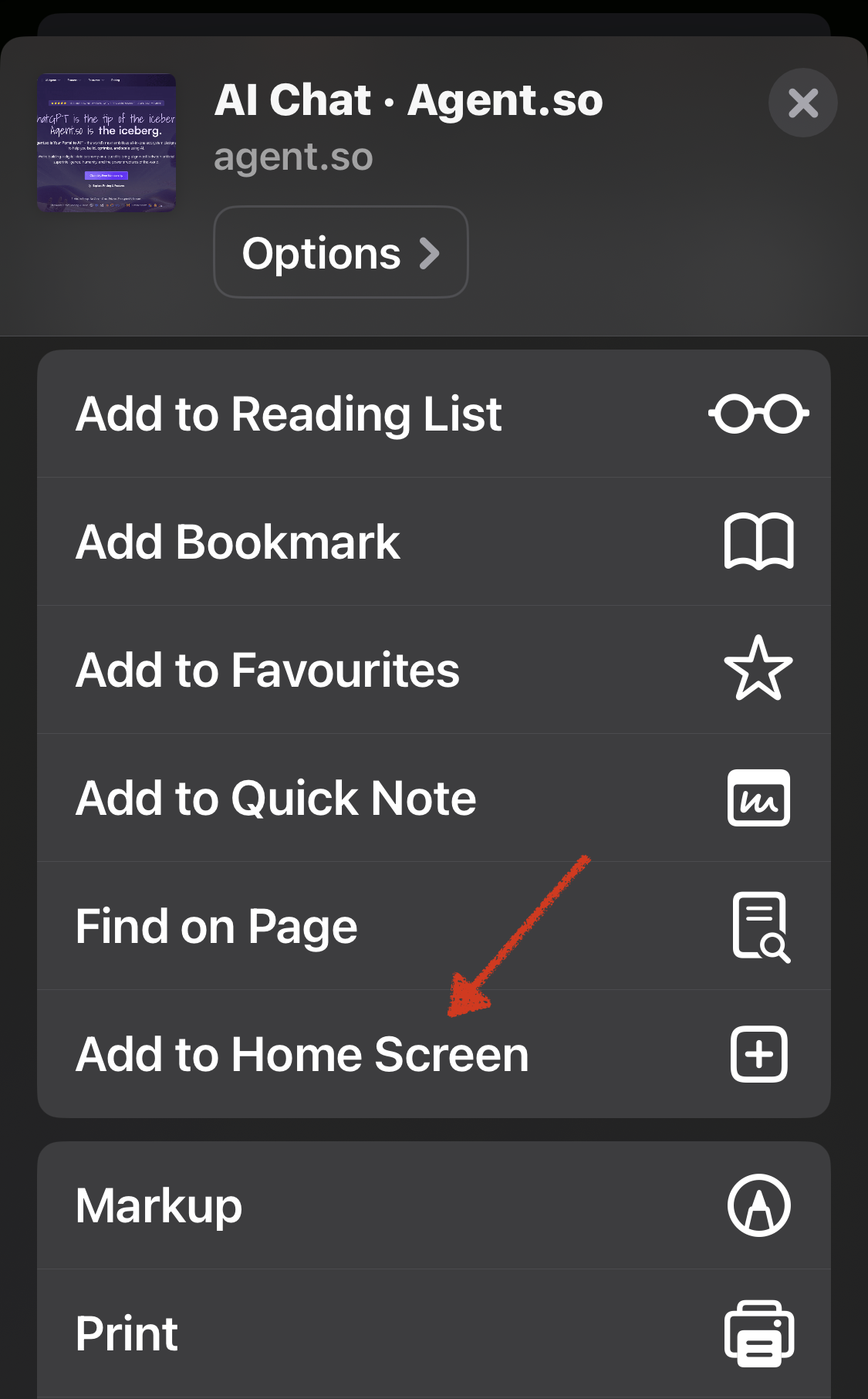Add this page to Favourites
868x1399 pixels.
(x=434, y=670)
